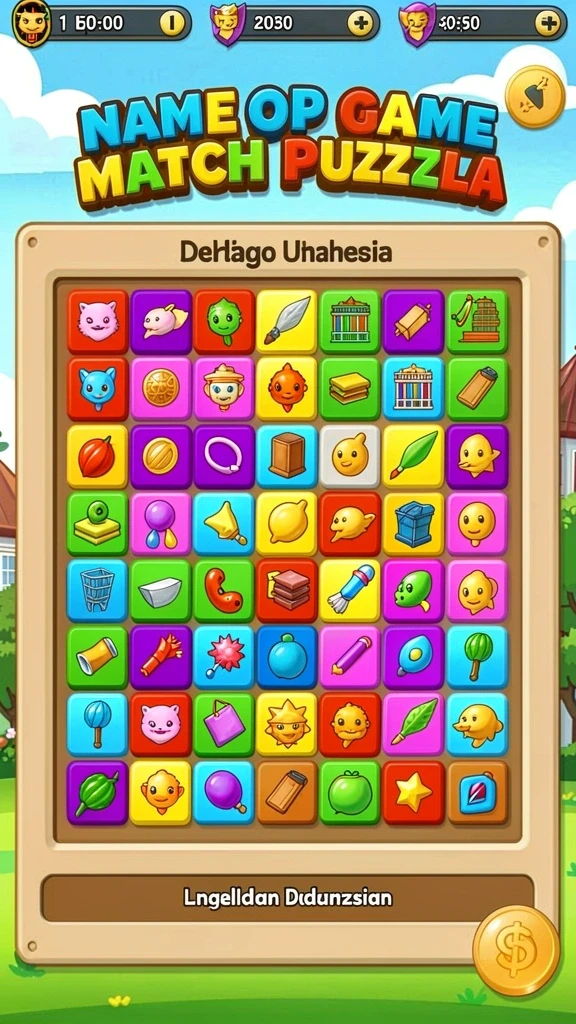Image resolution: width=576 pixels, height=1024 pixels.
Task: Tap the smiley tile with white background
Action: click(x=350, y=455)
